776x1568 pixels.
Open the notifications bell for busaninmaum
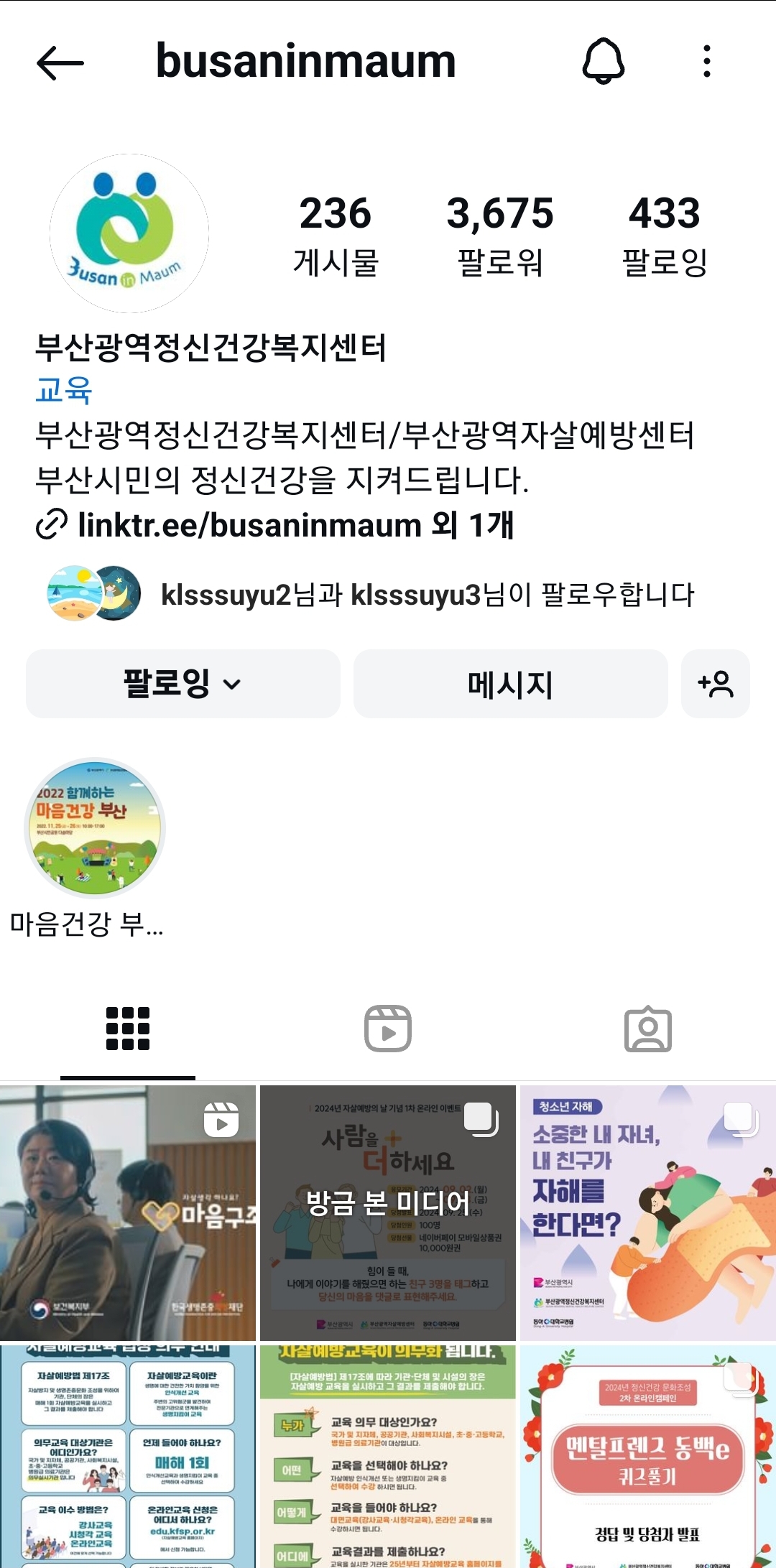click(x=603, y=62)
